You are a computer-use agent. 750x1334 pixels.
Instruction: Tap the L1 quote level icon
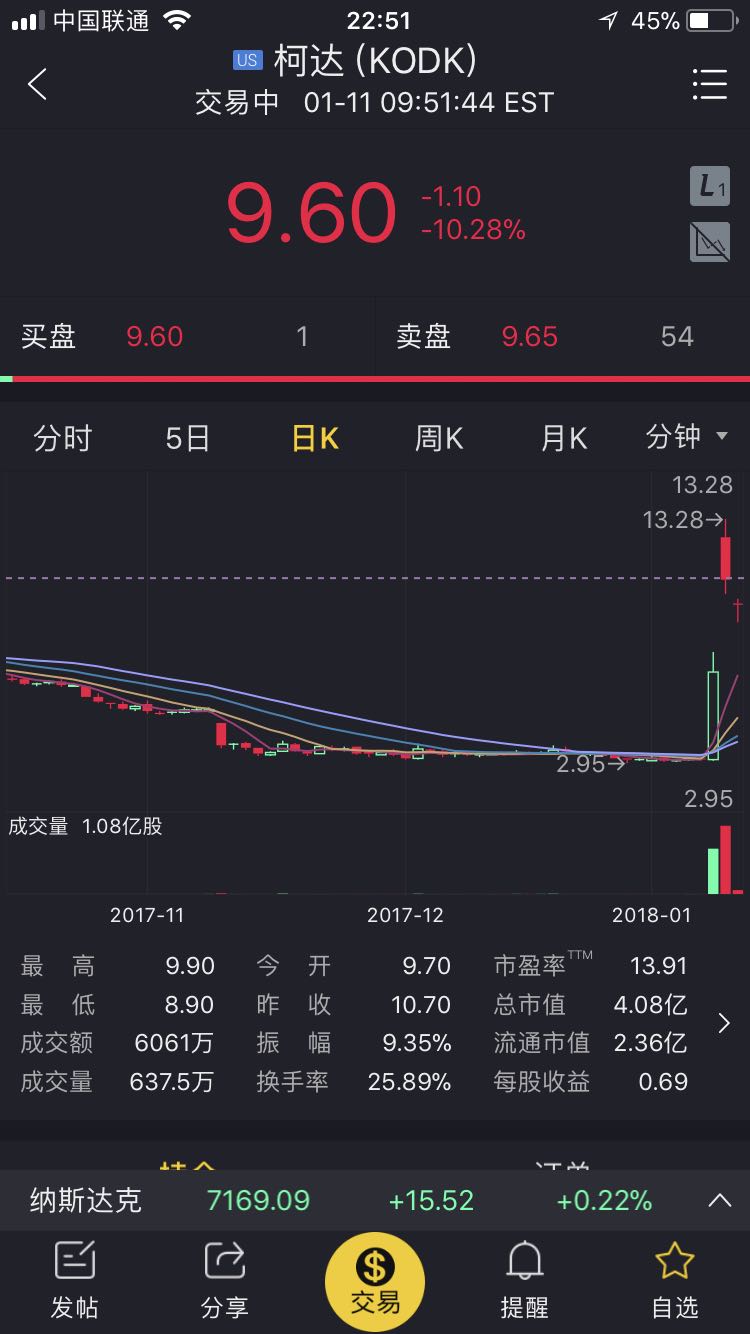coord(709,186)
